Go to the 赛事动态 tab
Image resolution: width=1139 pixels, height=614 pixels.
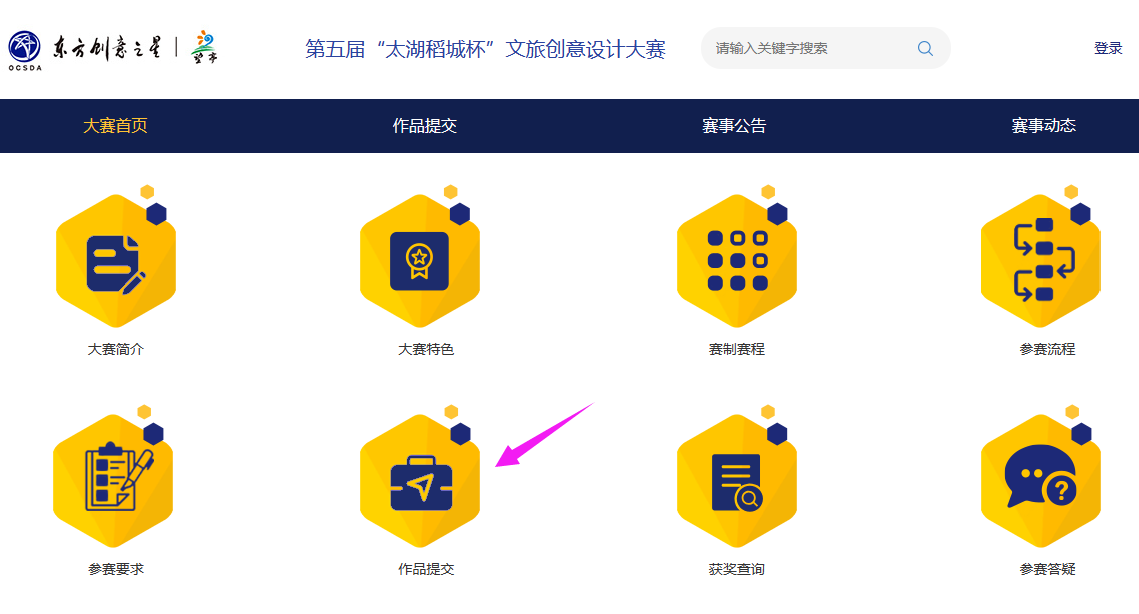(x=1043, y=126)
